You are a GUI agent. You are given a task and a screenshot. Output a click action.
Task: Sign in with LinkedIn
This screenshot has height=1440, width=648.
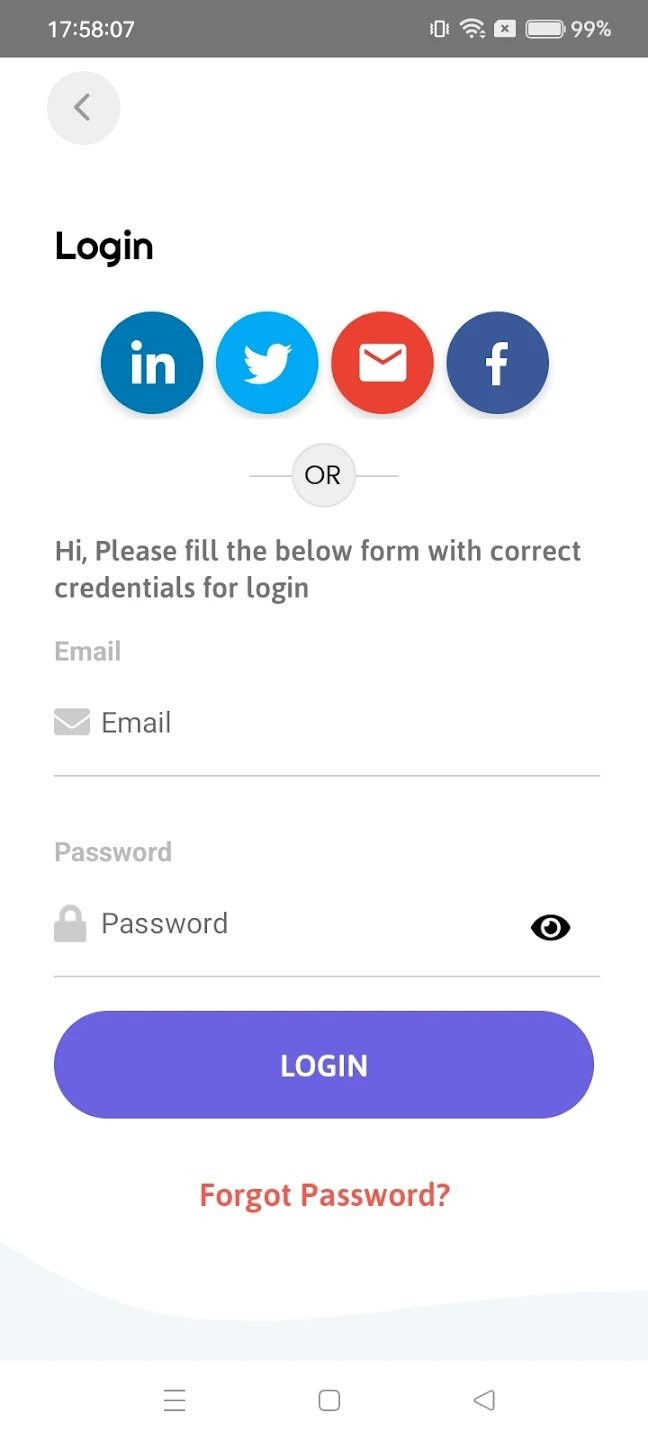coord(152,363)
